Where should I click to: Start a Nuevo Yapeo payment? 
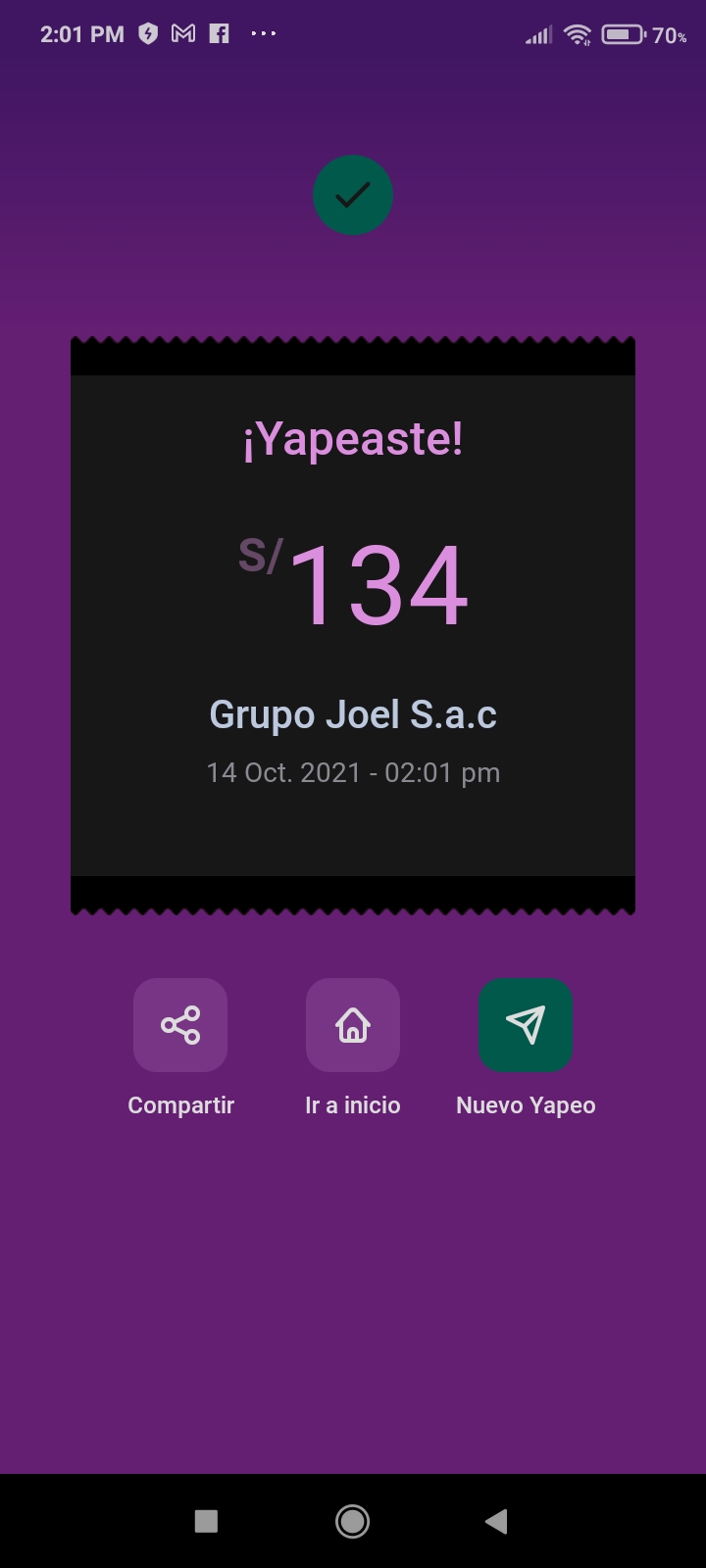pos(526,1025)
